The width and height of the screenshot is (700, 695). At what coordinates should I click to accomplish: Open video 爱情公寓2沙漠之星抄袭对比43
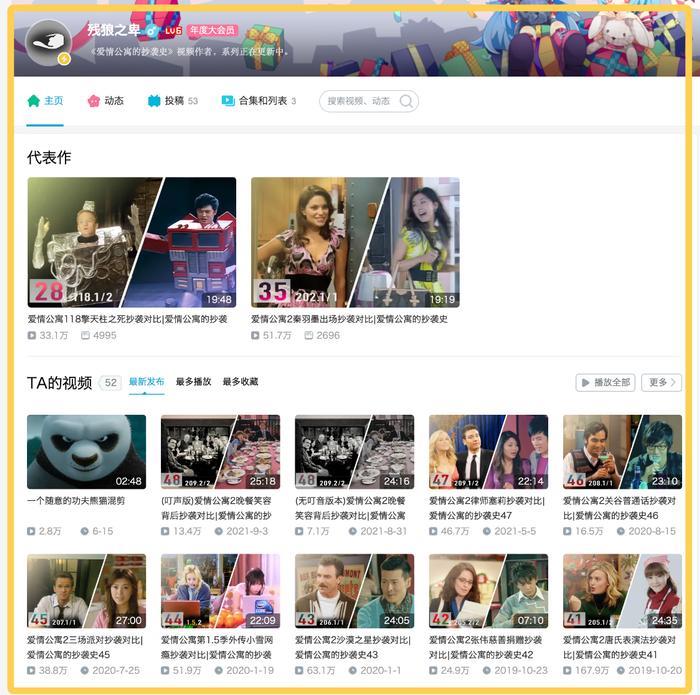click(x=354, y=590)
